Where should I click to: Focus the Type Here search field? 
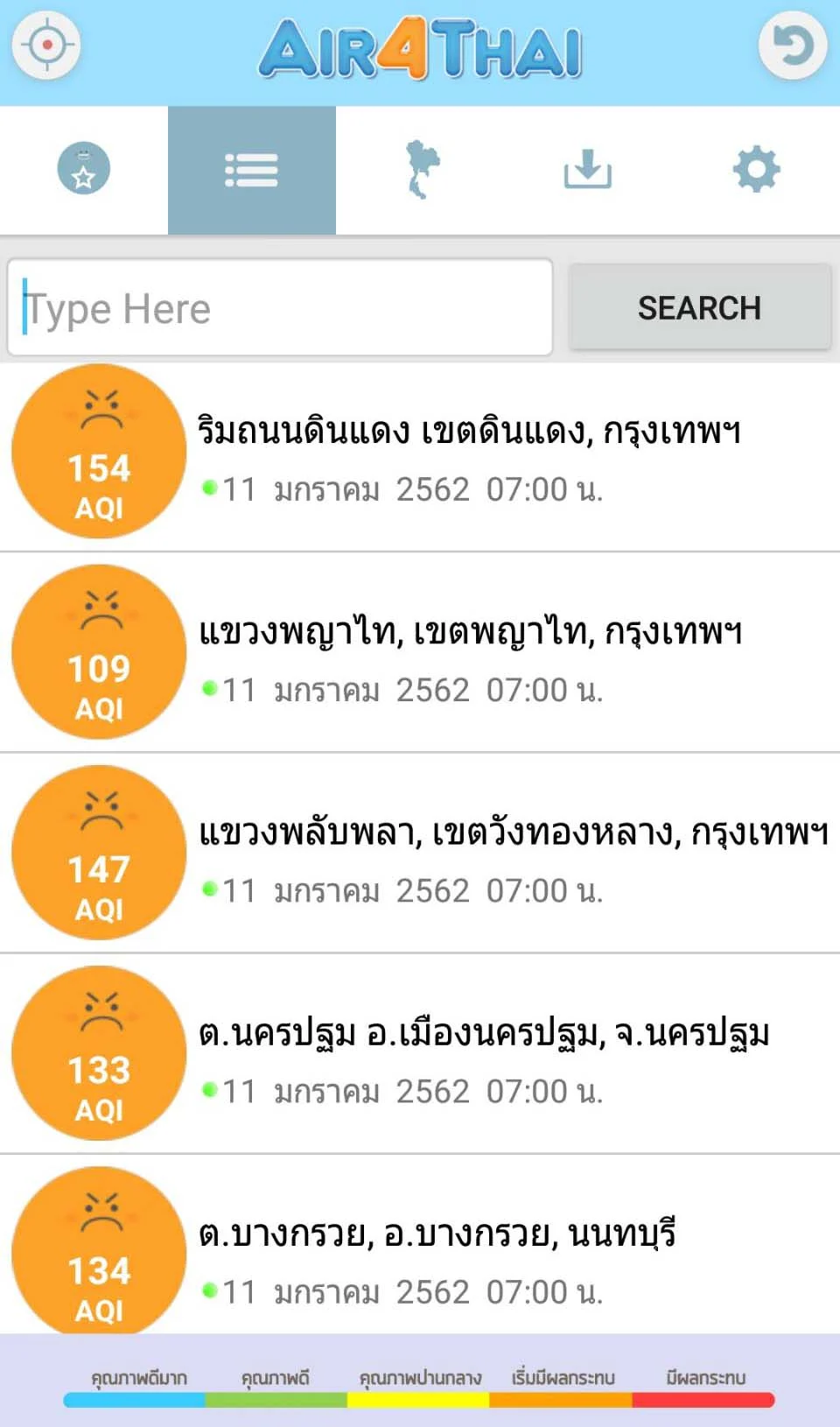point(280,307)
